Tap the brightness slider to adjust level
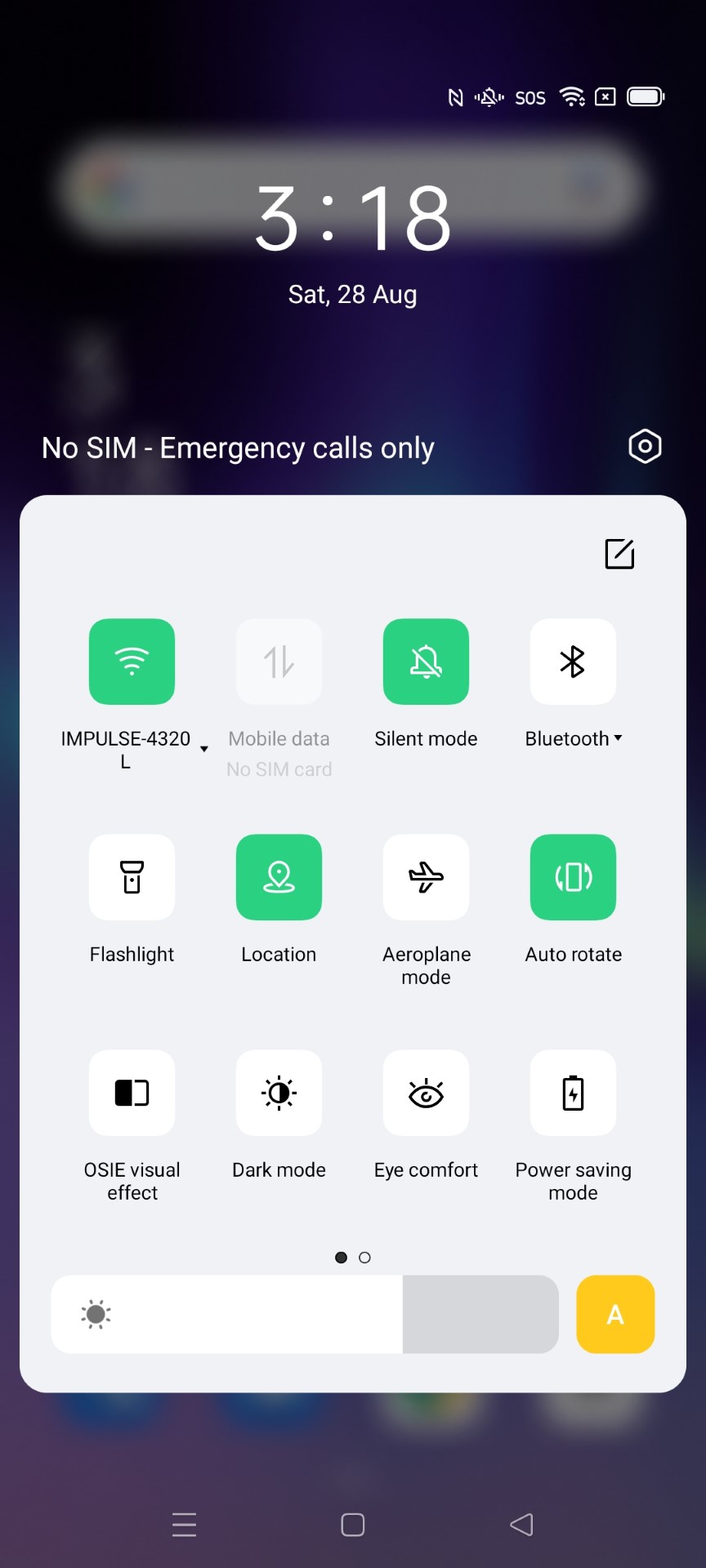 click(305, 1314)
